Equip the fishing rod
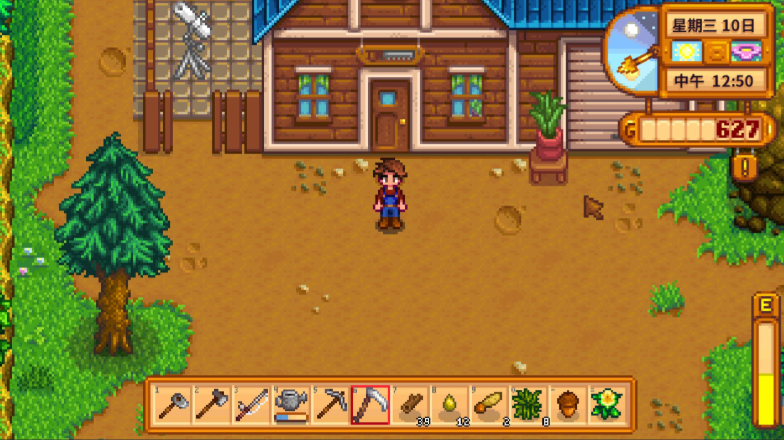 point(251,405)
